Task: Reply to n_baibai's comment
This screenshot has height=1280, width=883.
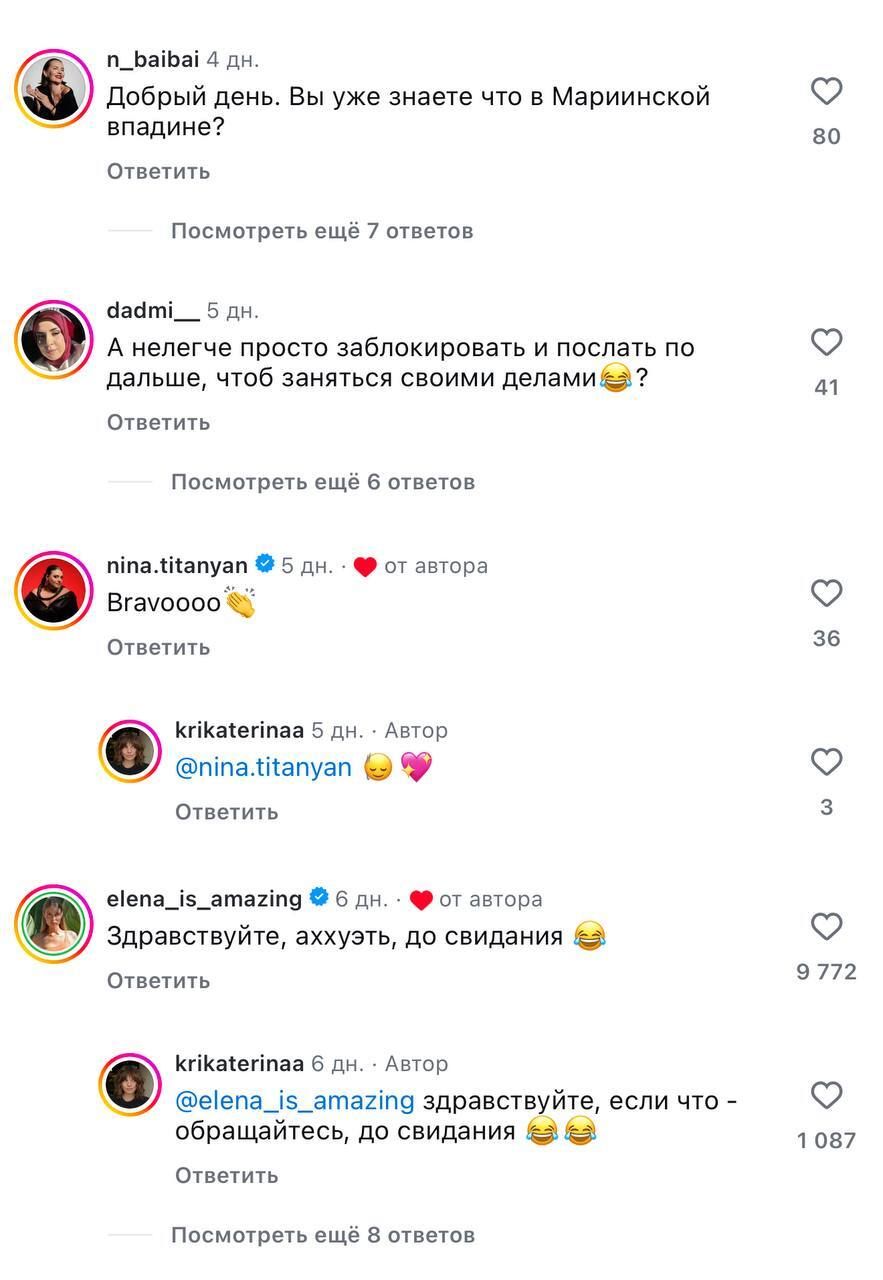Action: [x=158, y=172]
